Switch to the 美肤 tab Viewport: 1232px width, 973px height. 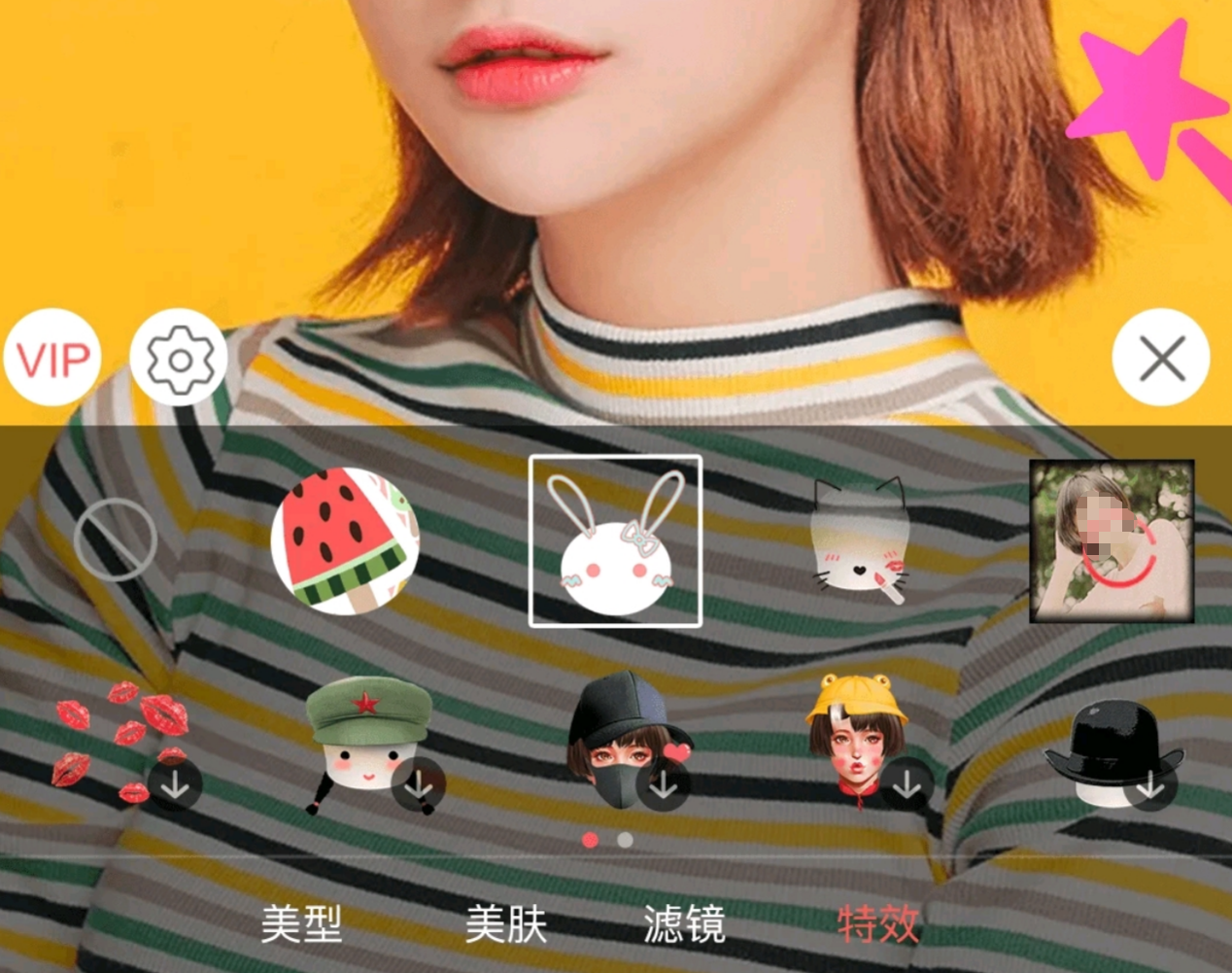tap(505, 923)
